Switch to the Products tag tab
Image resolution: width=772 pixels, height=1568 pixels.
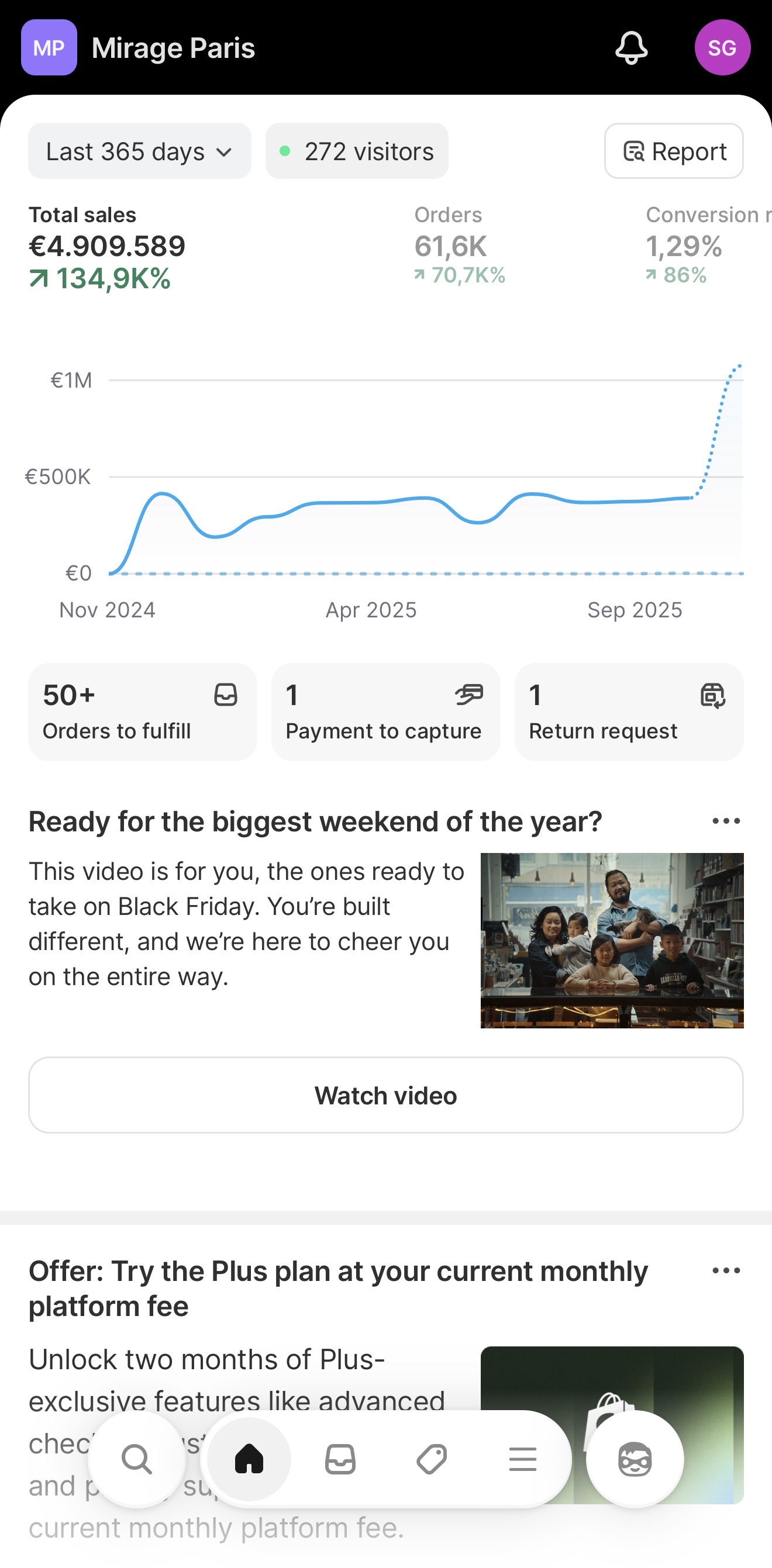[x=431, y=1459]
